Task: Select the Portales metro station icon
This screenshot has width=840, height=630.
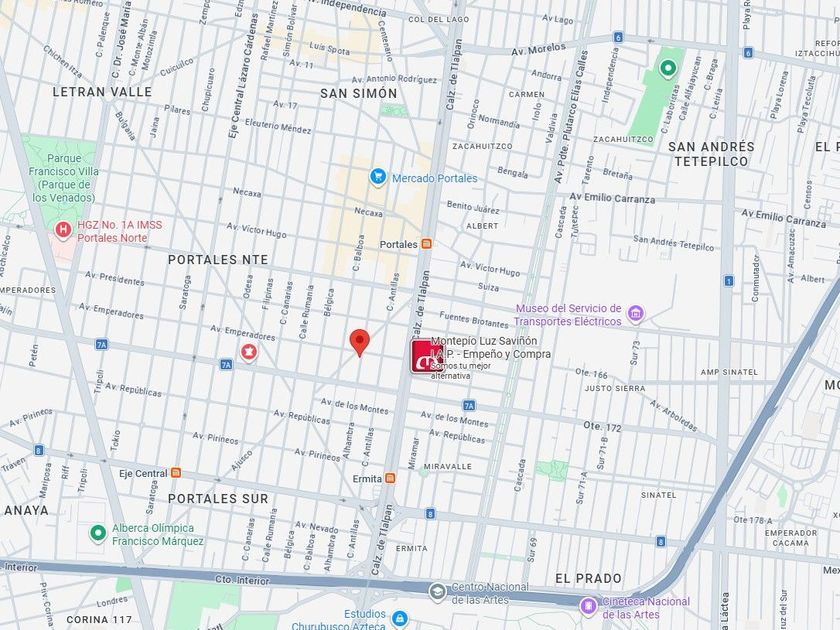Action: (426, 244)
